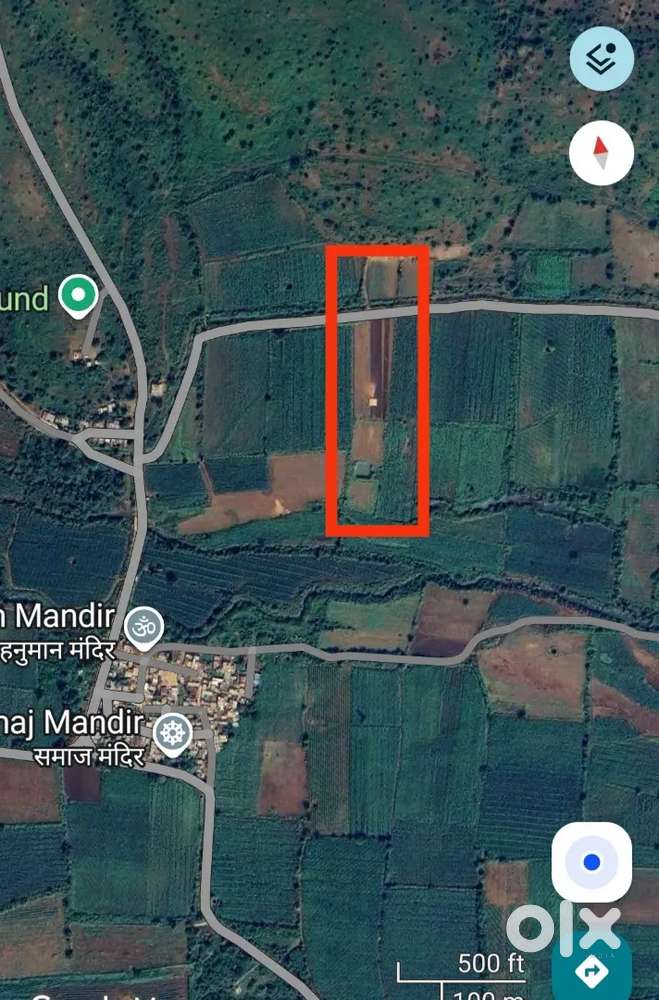
Task: Open the green place pin
Action: (x=78, y=296)
